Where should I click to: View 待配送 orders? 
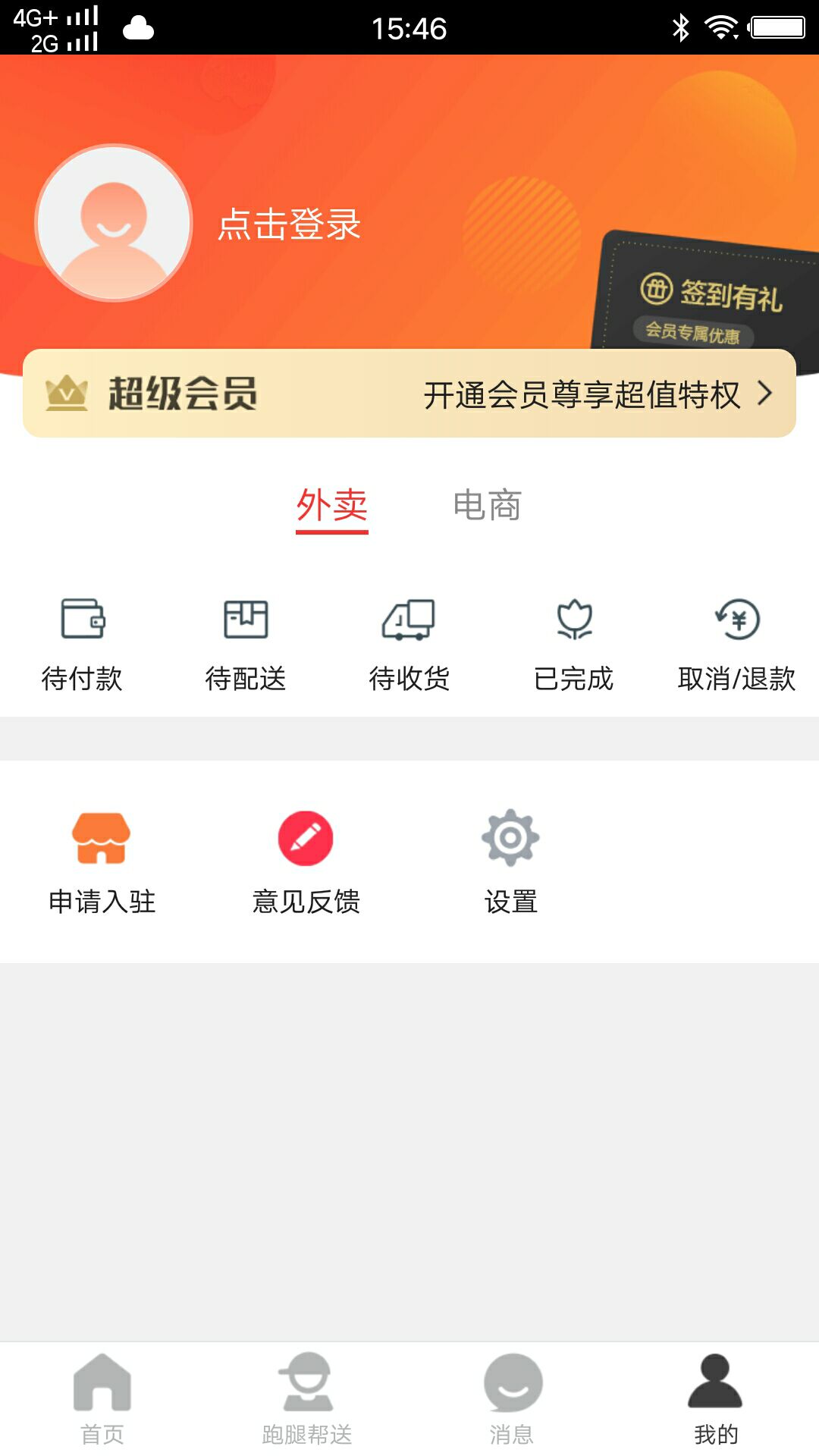click(246, 645)
